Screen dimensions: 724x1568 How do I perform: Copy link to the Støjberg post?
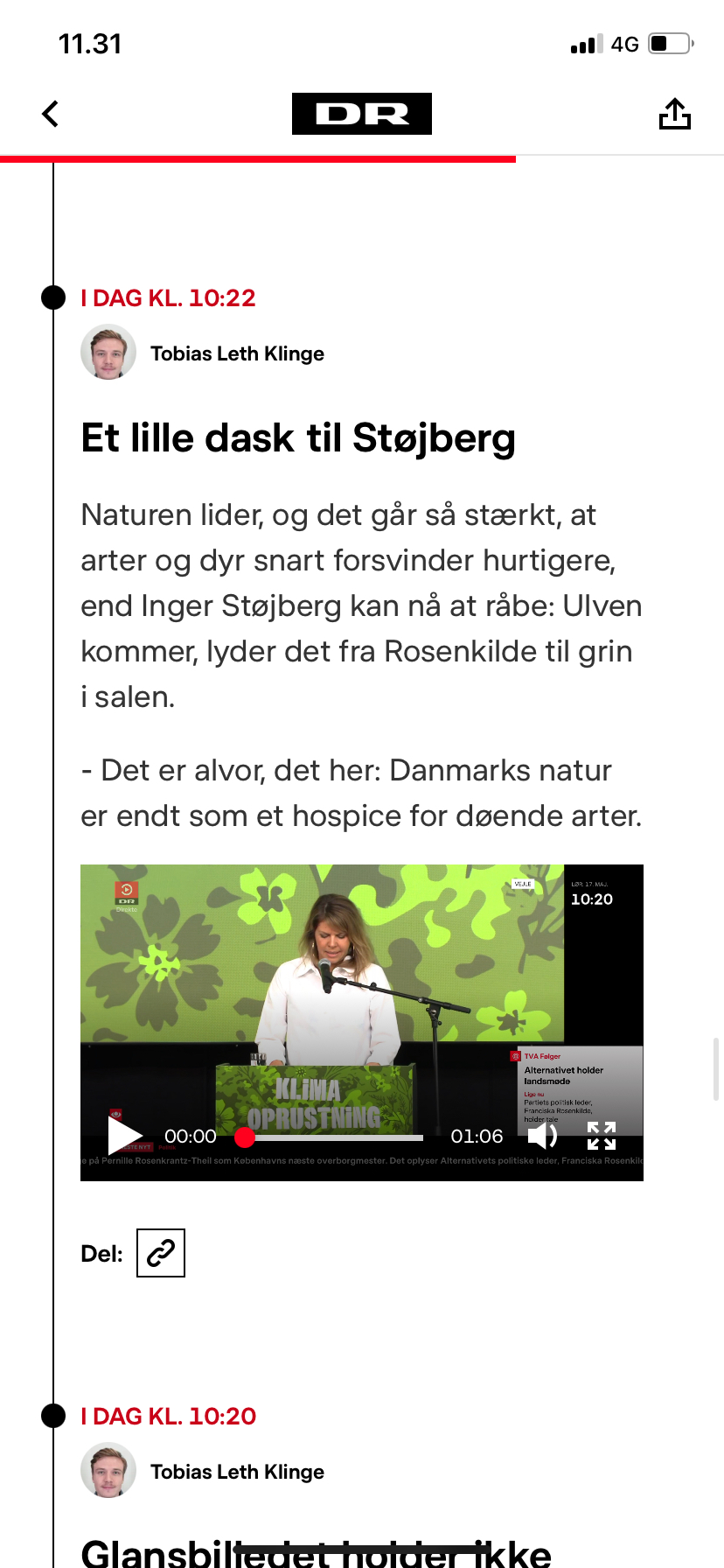161,1253
